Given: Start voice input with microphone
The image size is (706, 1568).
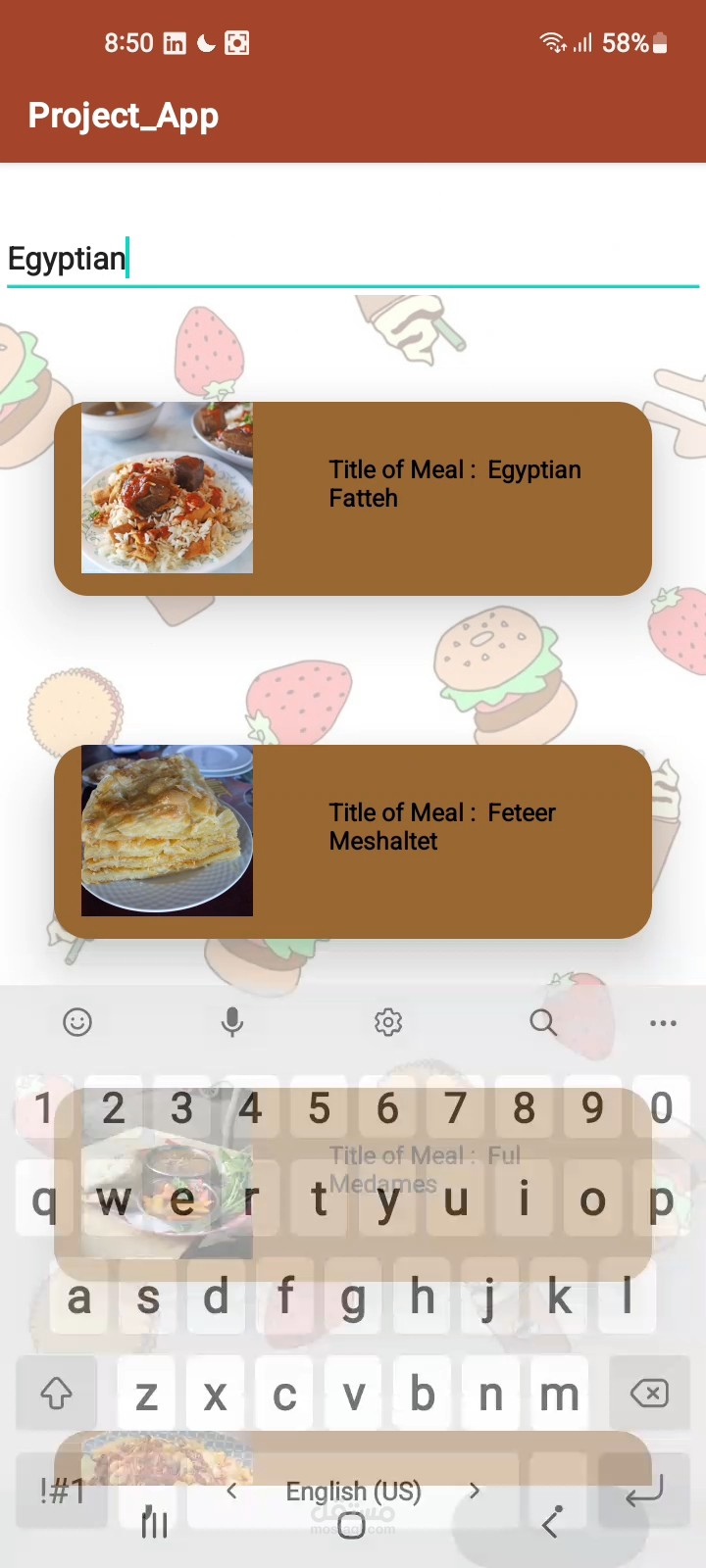Looking at the screenshot, I should pyautogui.click(x=232, y=1022).
